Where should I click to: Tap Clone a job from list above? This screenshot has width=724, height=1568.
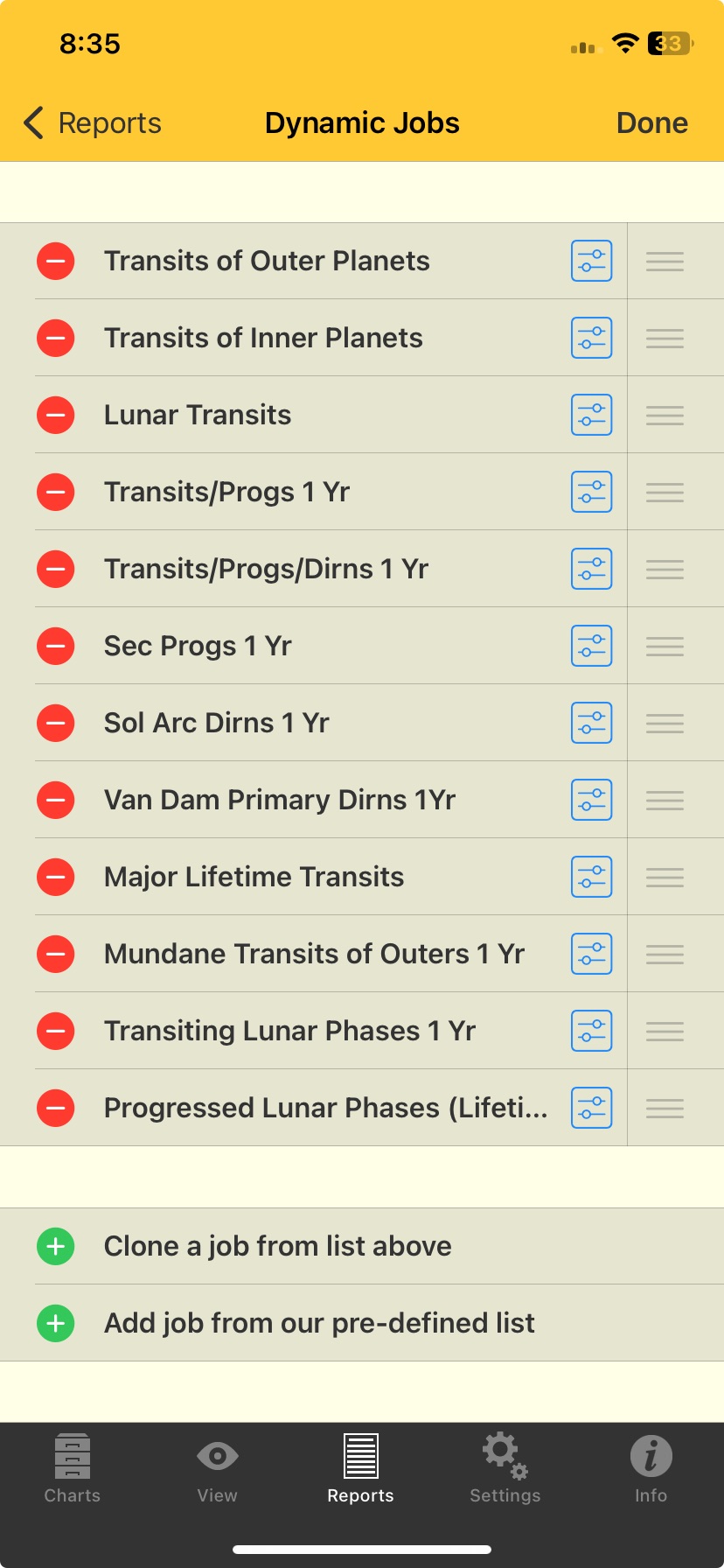(x=276, y=1245)
